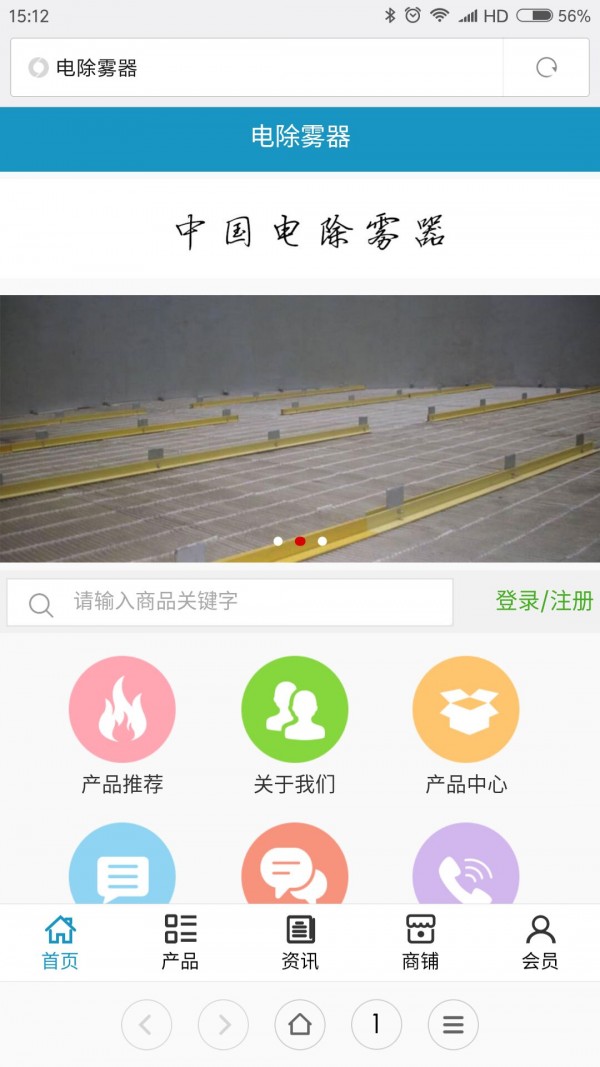Image resolution: width=600 pixels, height=1067 pixels.
Task: Switch to the 产品 tab
Action: [x=180, y=942]
